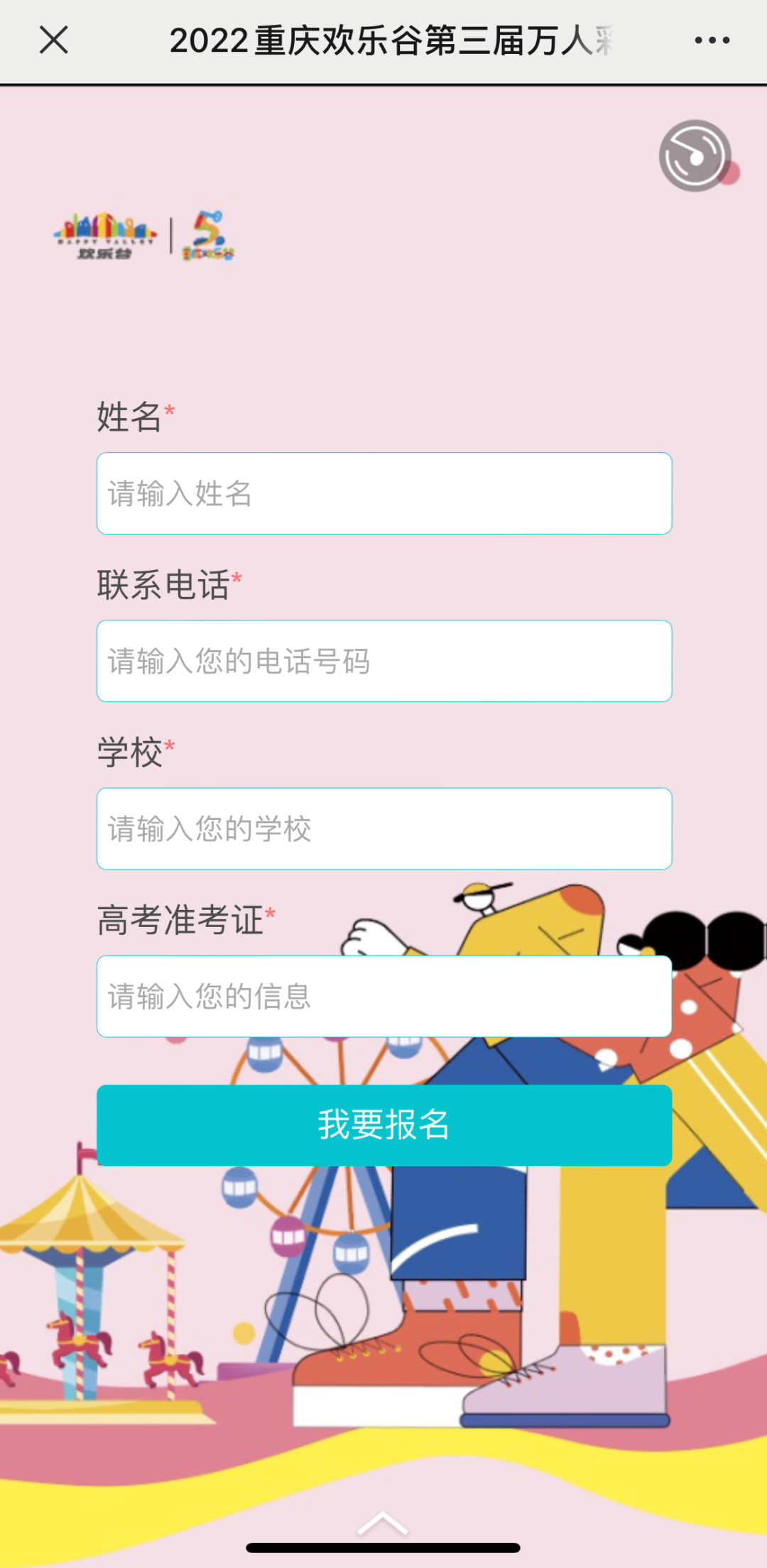Screen dimensions: 767x1568
Task: Open the three-dot more options menu
Action: coord(712,40)
